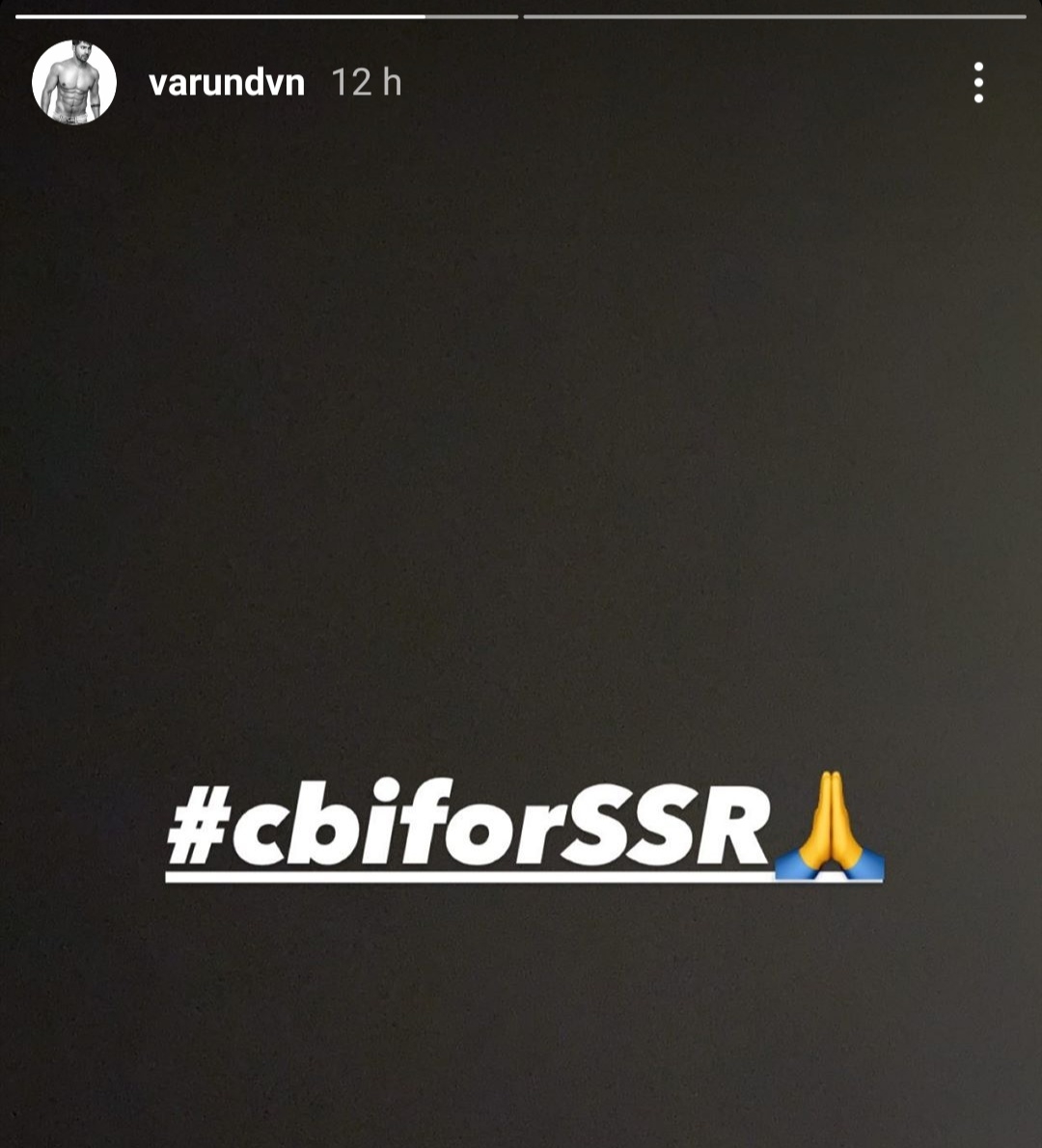Open the varundvn username link
Screen dimensions: 1042x1148
(x=227, y=83)
